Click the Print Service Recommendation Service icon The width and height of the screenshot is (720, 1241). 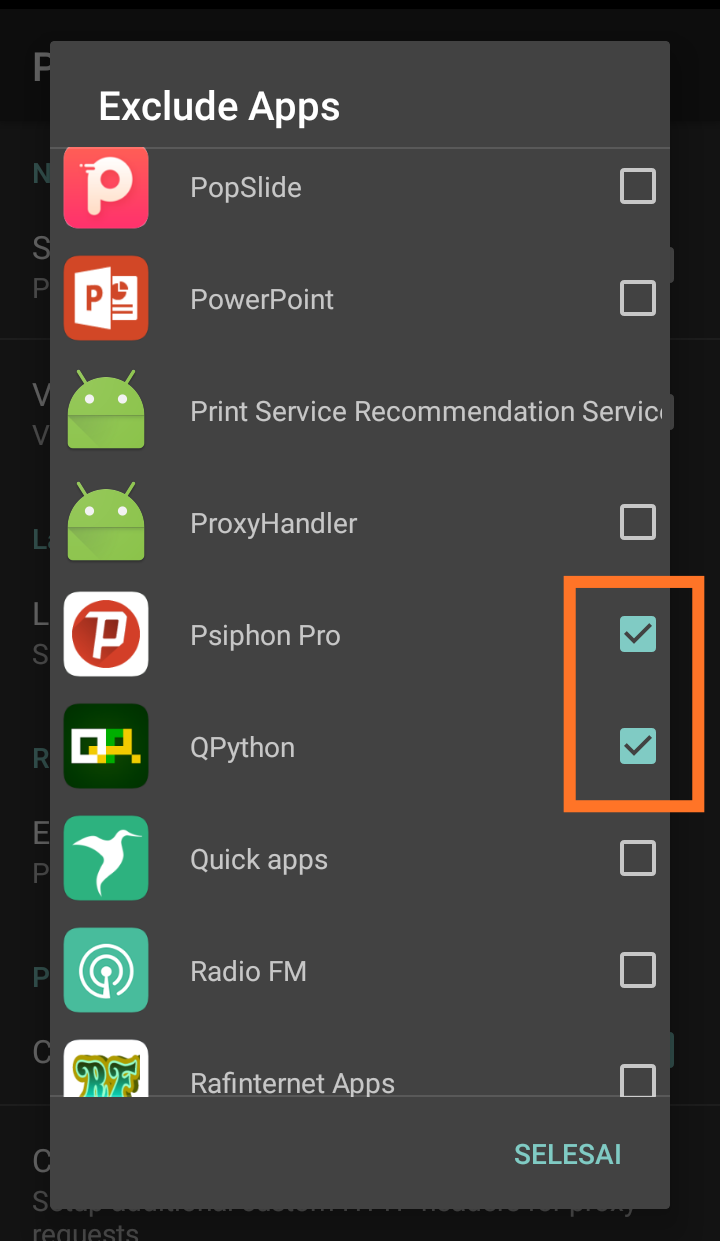point(106,410)
